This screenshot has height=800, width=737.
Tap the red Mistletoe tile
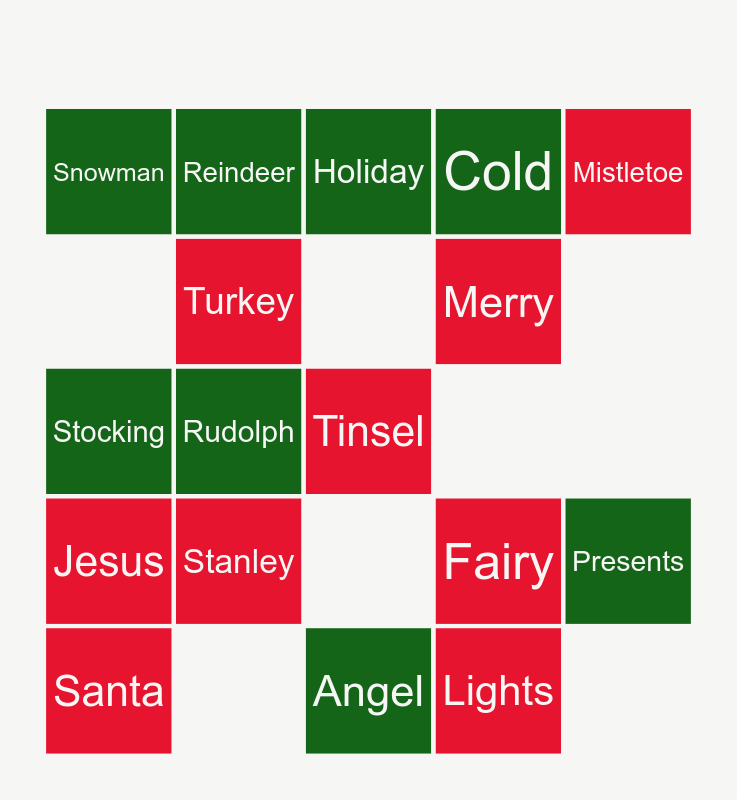628,172
